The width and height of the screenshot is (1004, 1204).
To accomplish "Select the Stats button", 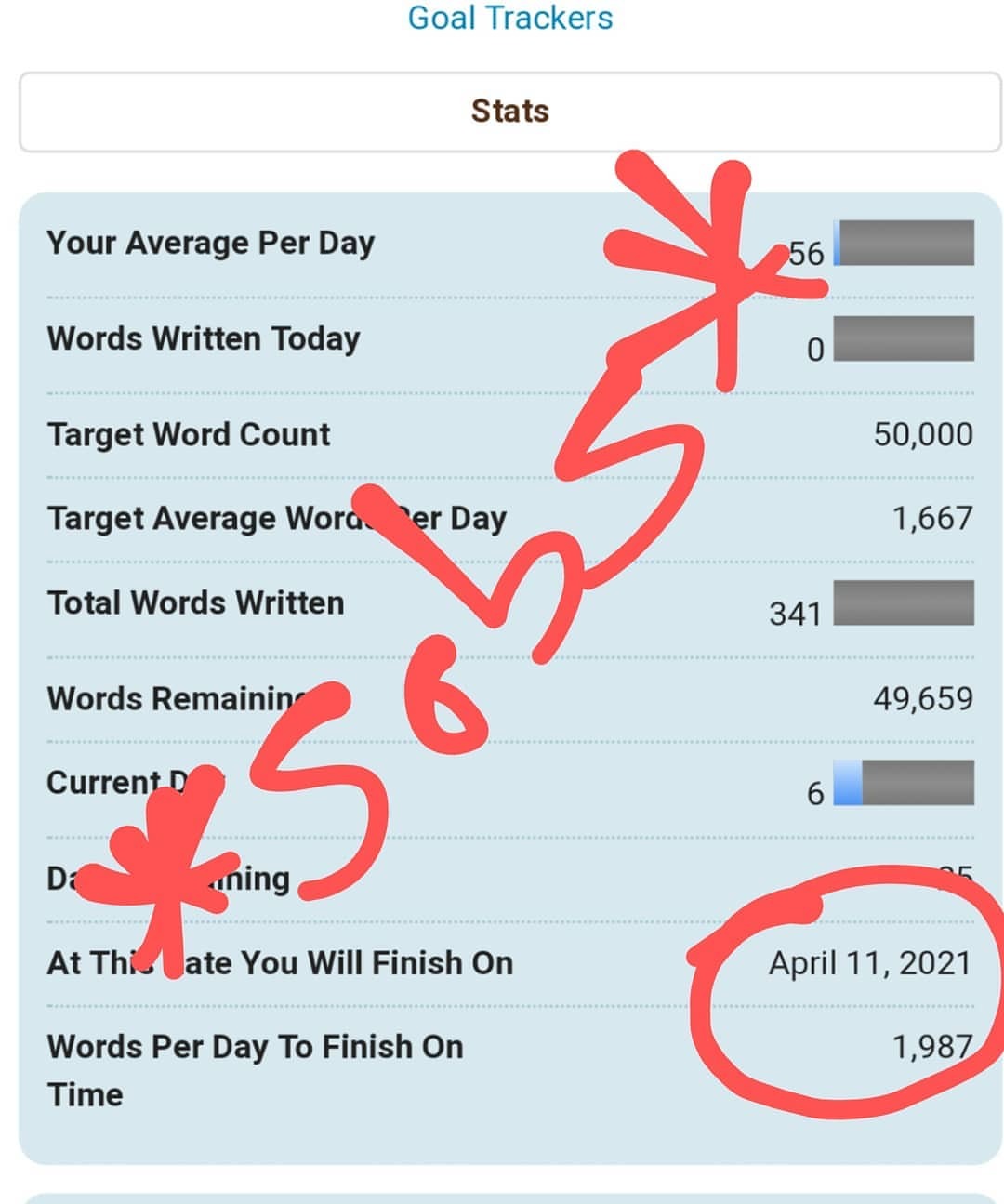I will [x=509, y=112].
